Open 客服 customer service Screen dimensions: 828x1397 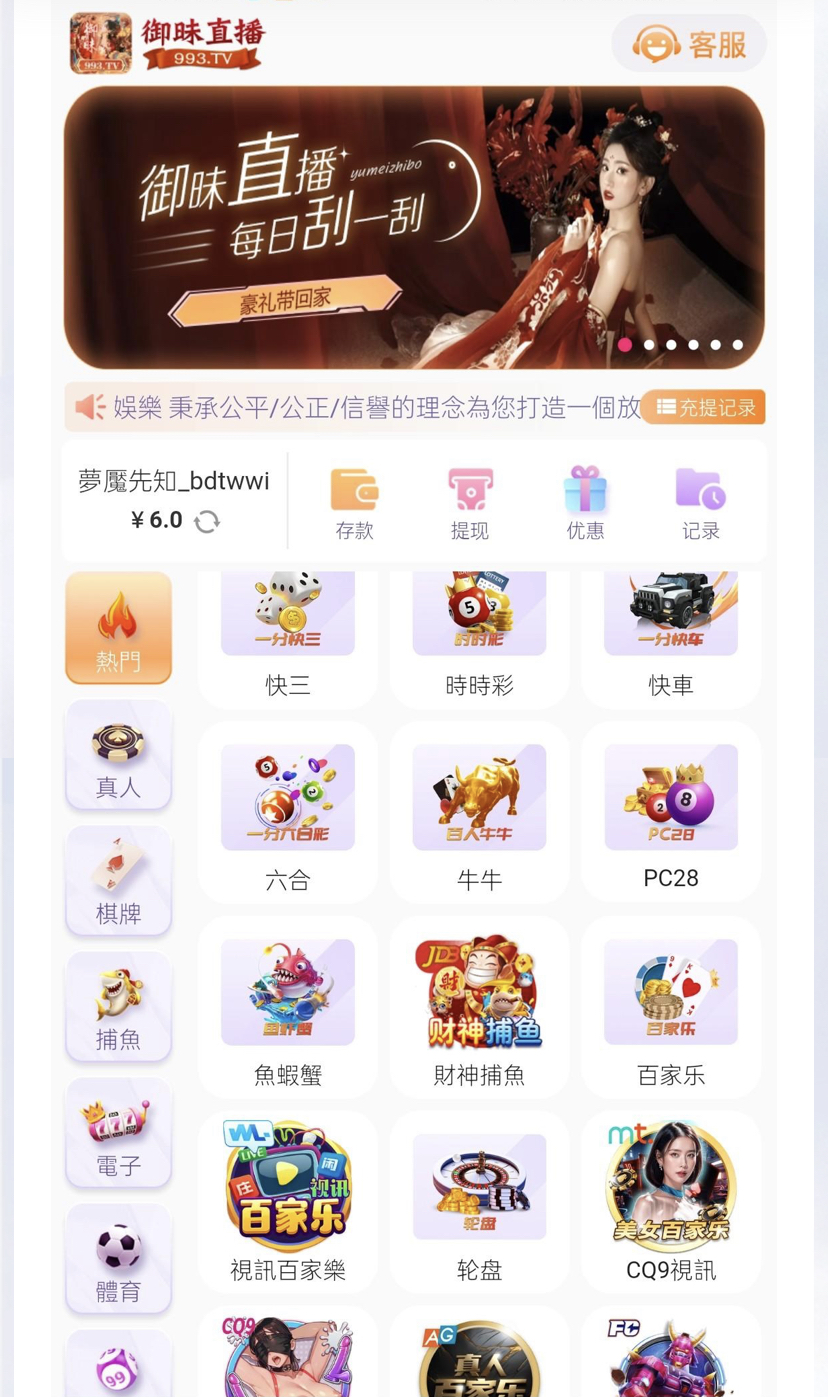click(x=689, y=44)
